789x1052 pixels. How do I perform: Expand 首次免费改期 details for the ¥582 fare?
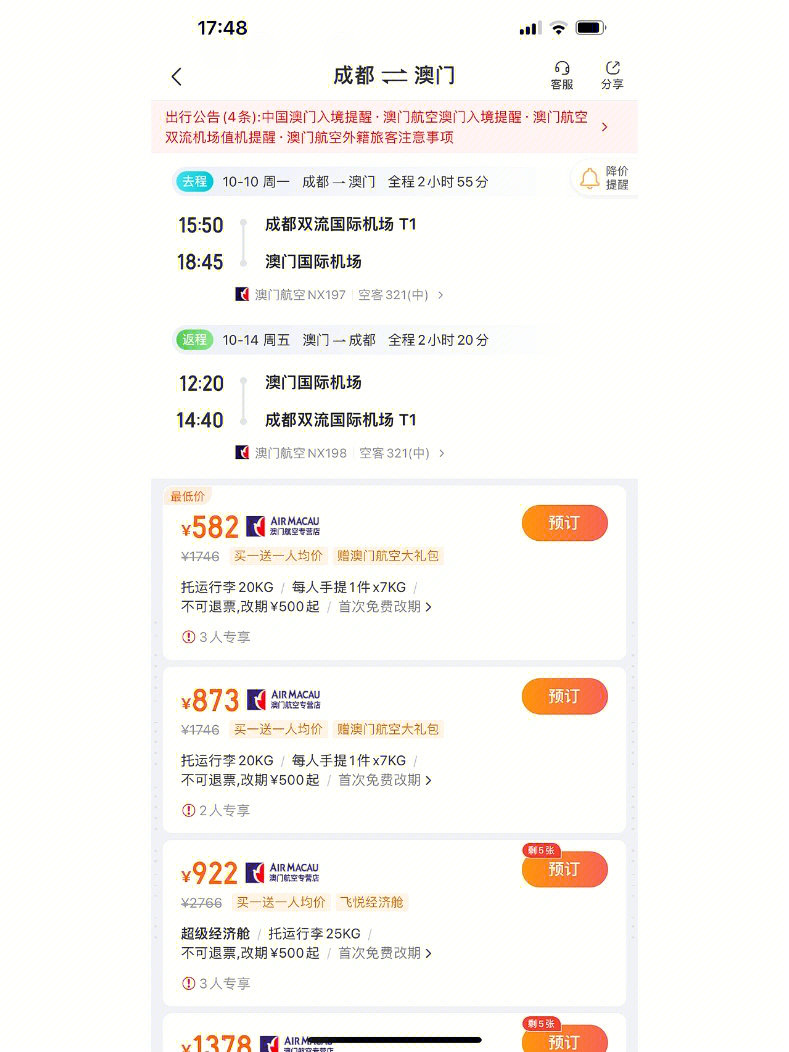click(385, 607)
